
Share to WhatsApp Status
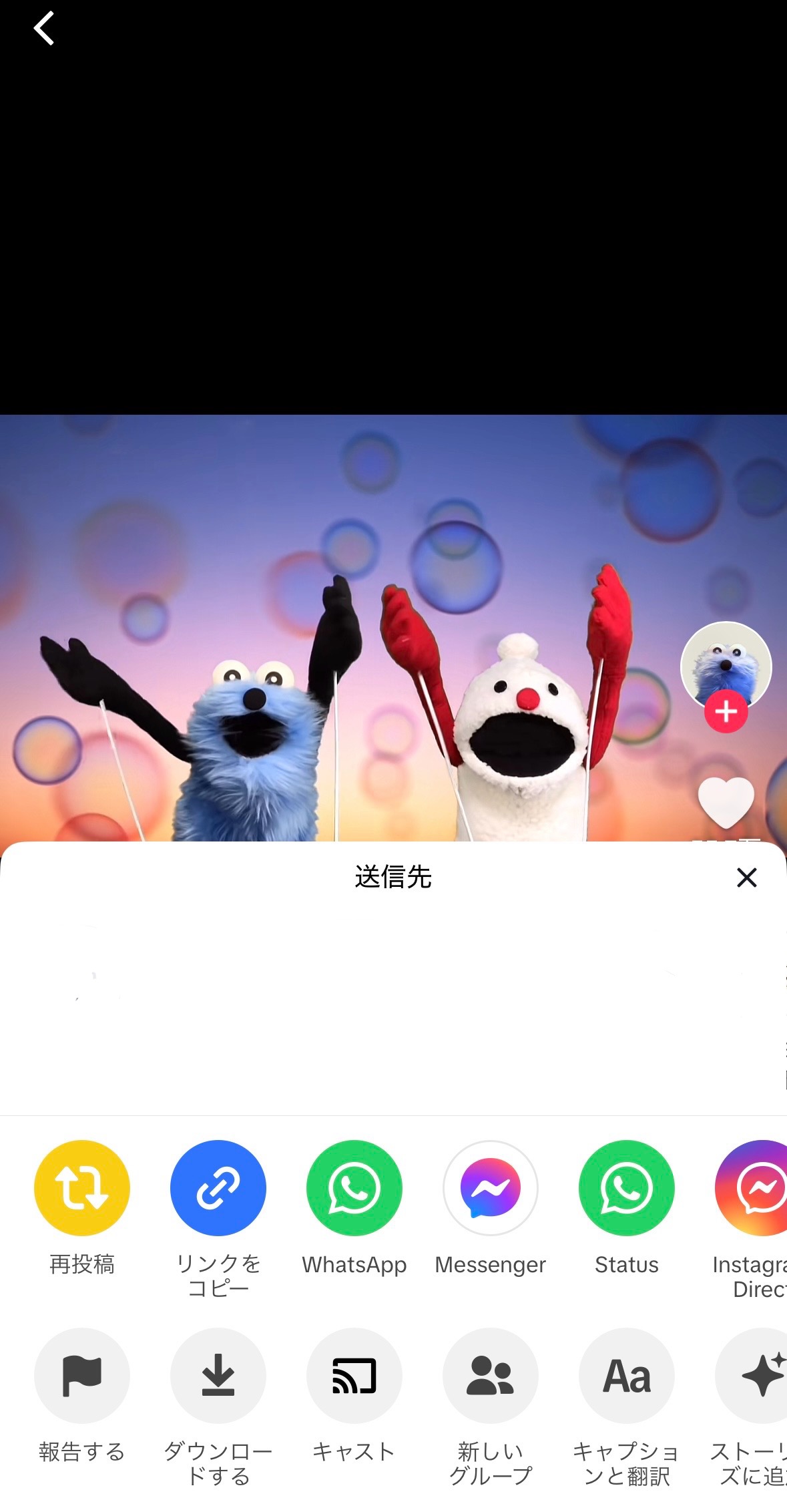(627, 1188)
